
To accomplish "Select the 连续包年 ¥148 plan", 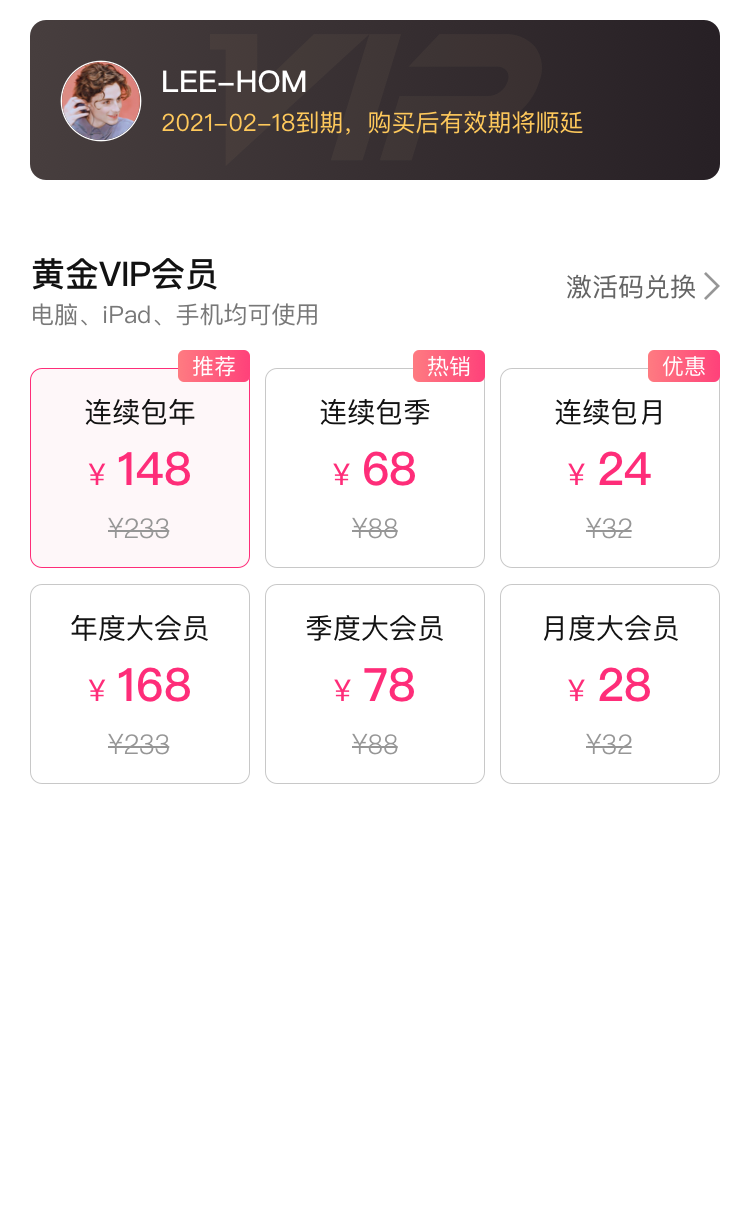I will point(140,468).
